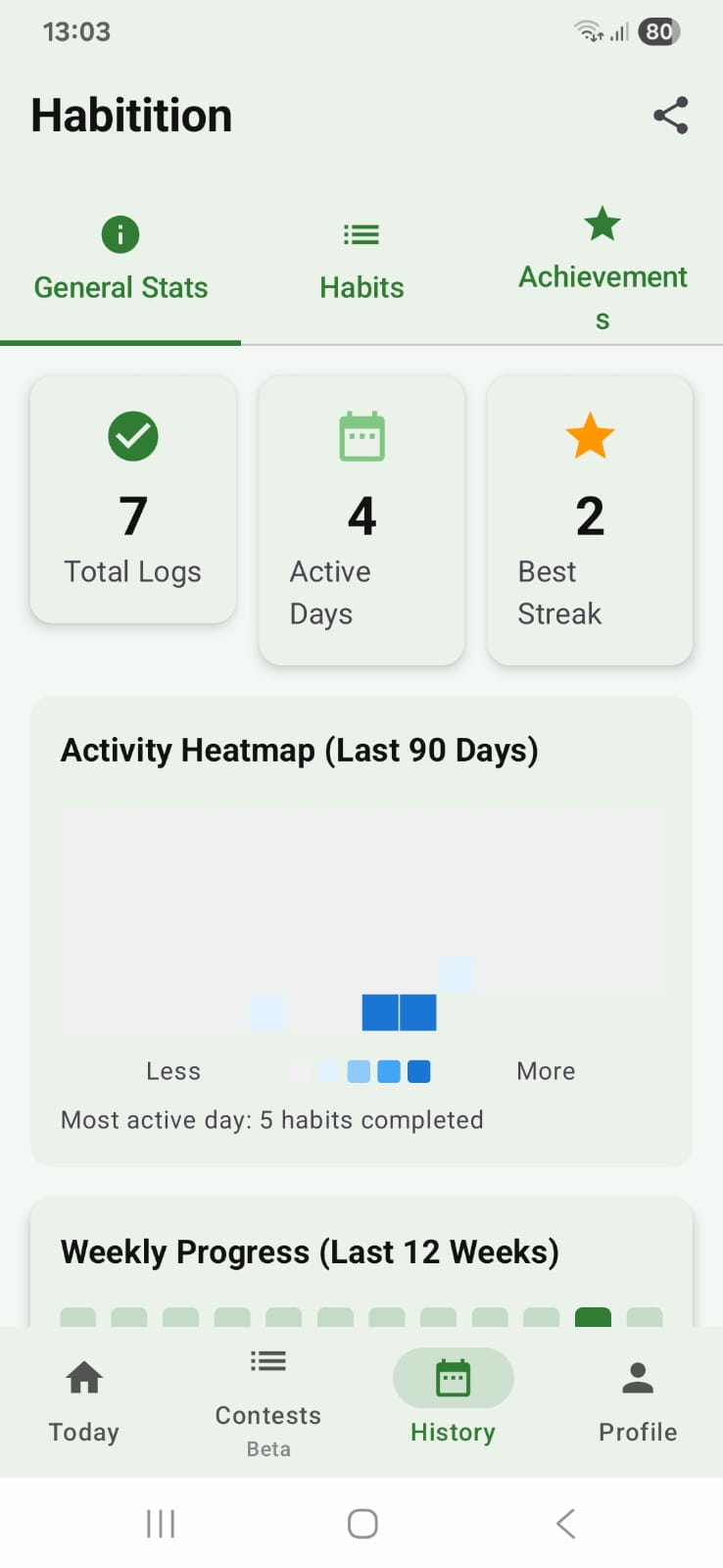Screen dimensions: 723x1568
Task: Switch to the Habits tab
Action: [x=361, y=260]
